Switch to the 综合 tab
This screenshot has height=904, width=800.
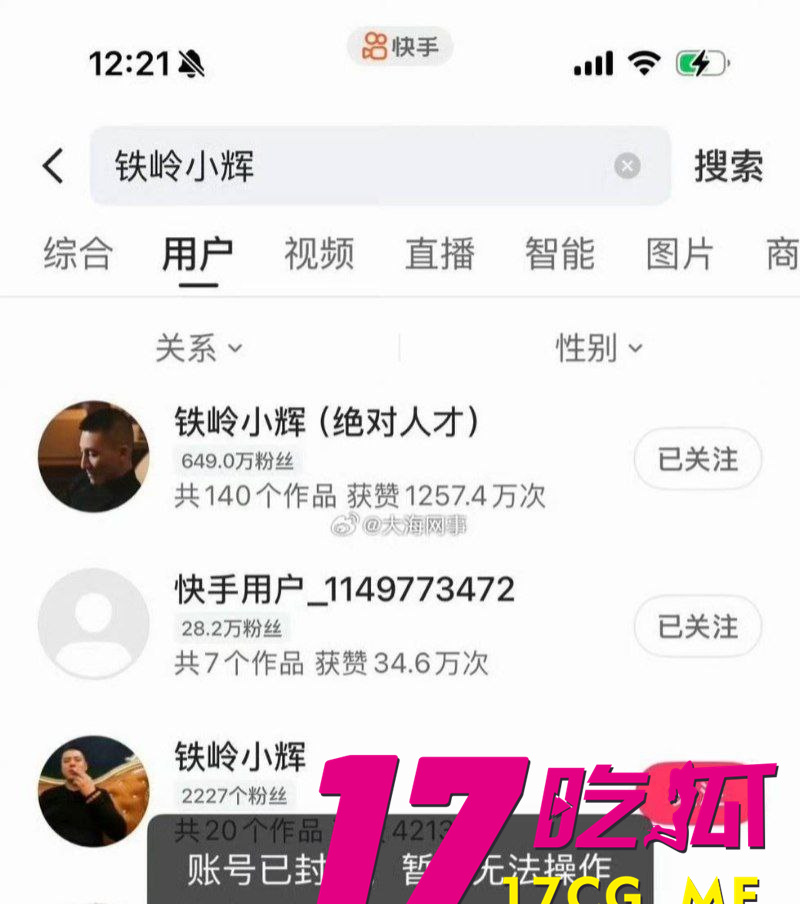tap(78, 254)
